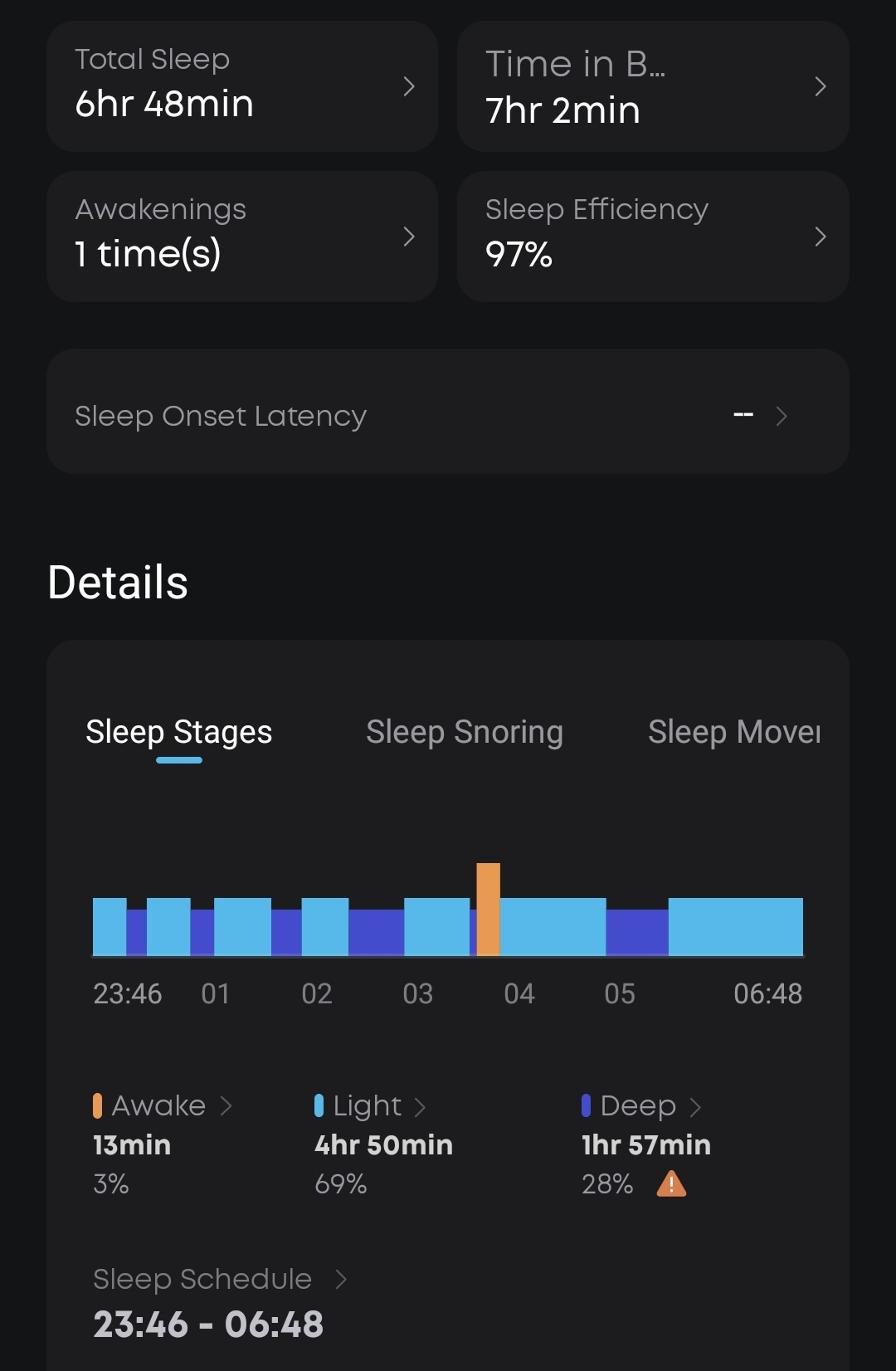This screenshot has width=896, height=1371.
Task: Open the Total Sleep card
Action: coord(241,86)
